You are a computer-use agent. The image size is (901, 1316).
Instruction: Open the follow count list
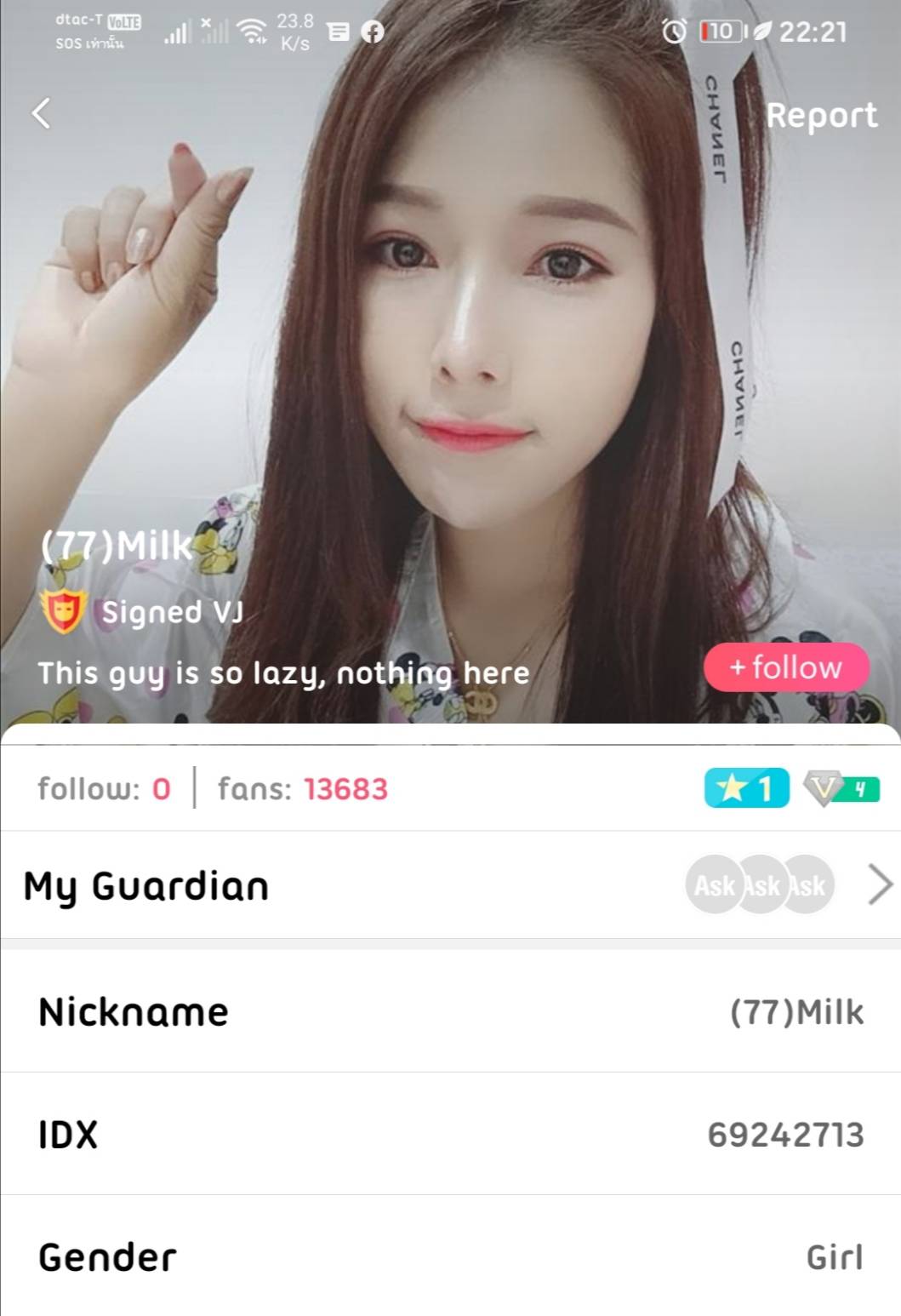point(104,789)
